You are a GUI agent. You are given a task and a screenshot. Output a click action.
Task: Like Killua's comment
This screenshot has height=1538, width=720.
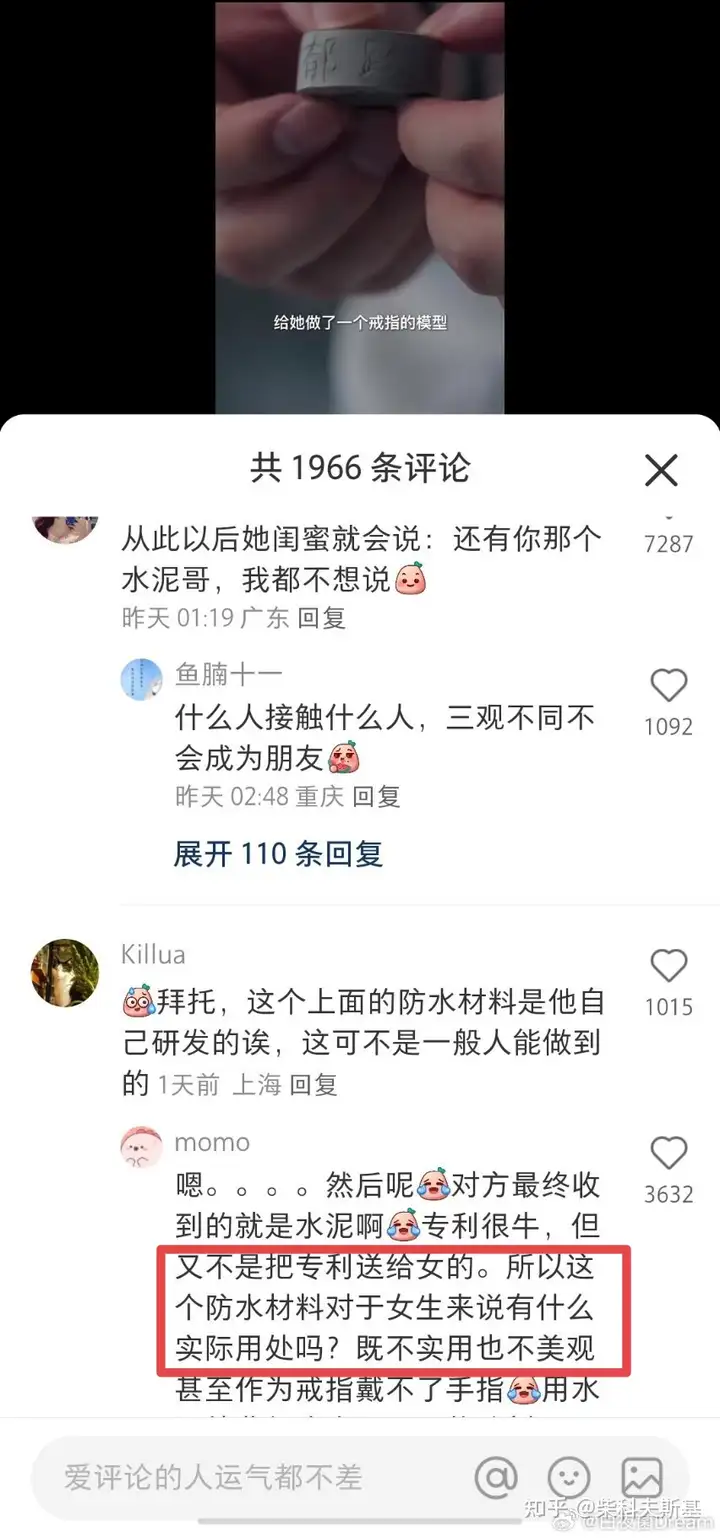[668, 966]
